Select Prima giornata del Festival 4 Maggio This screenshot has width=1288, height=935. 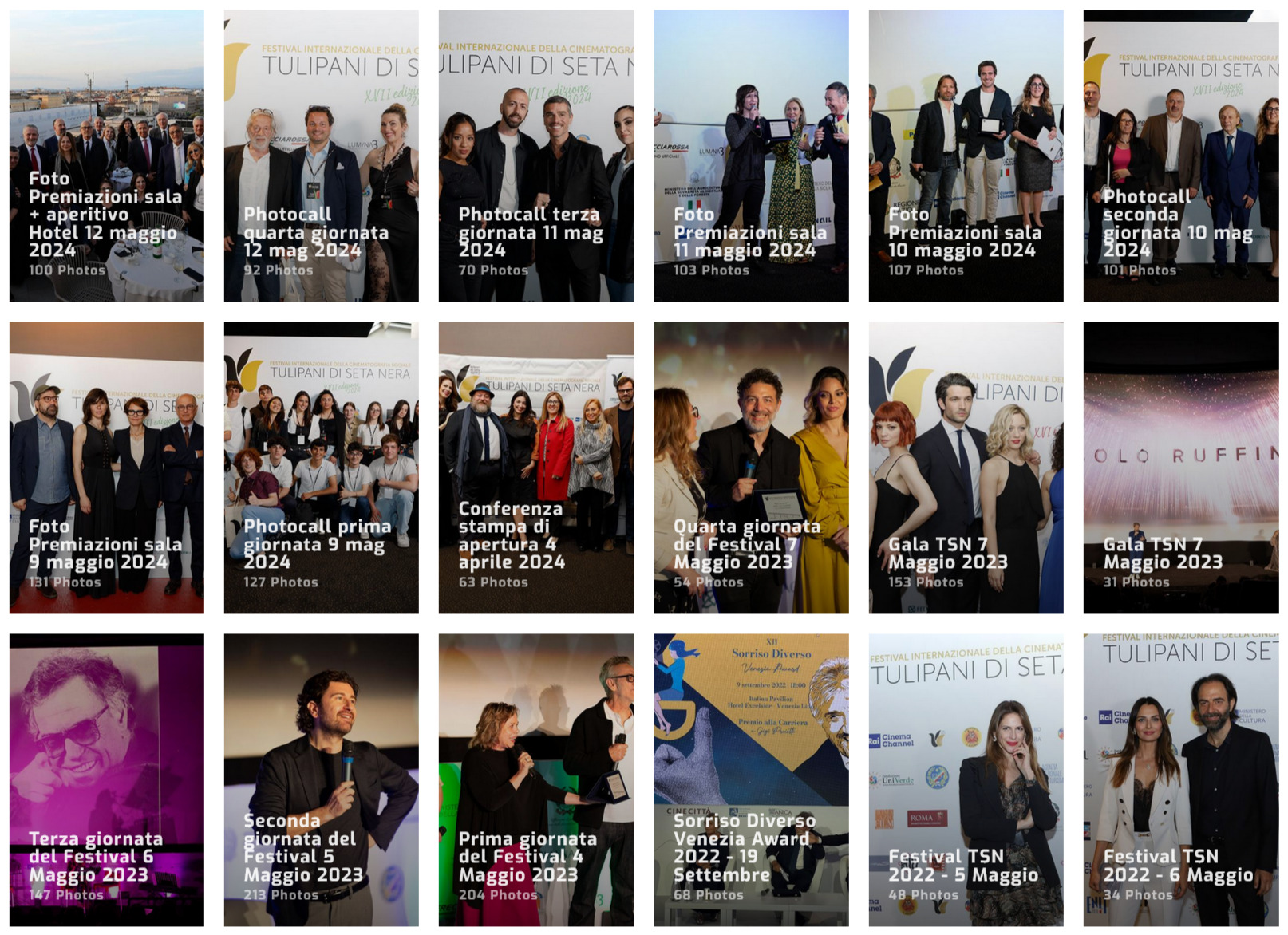coord(535,779)
